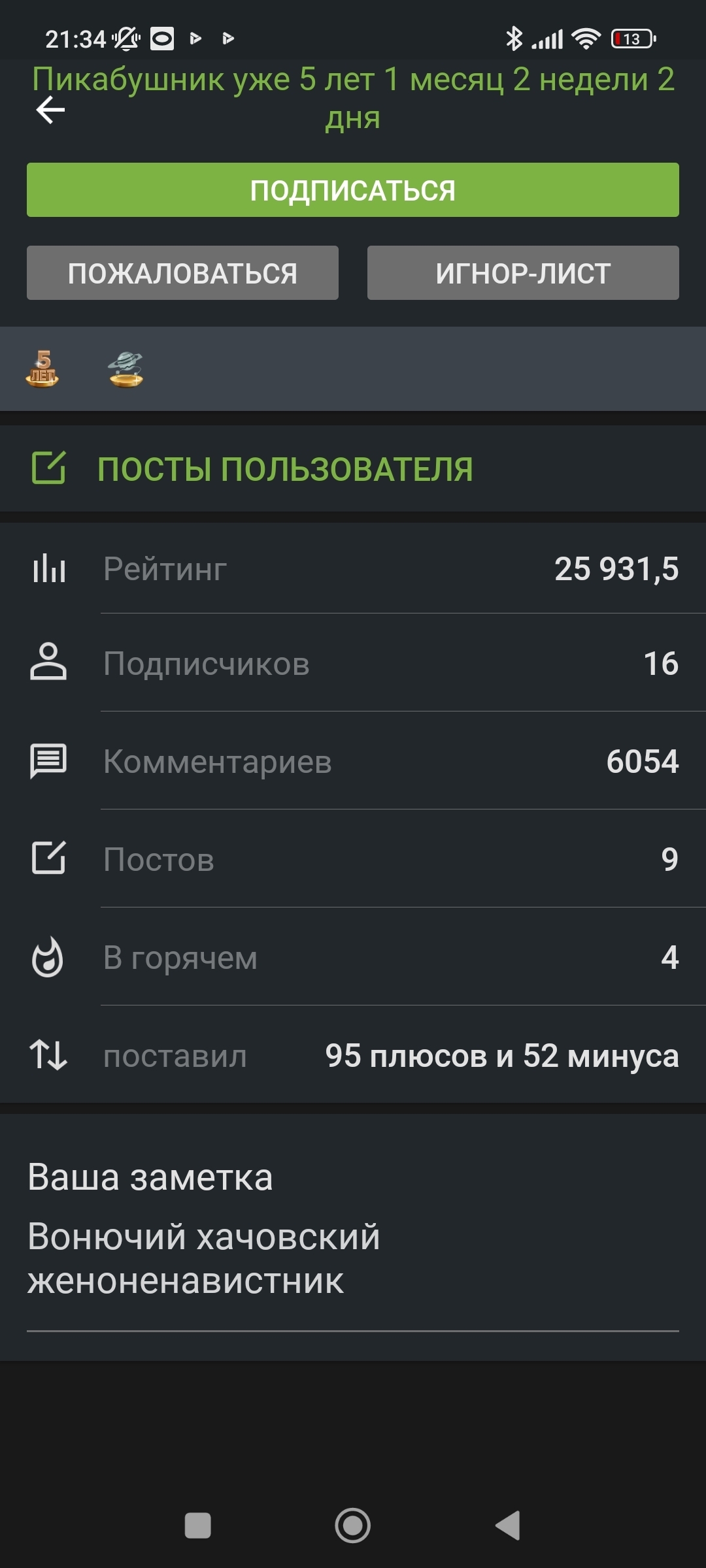Open recent apps with the square button
This screenshot has height=1568, width=706.
tap(198, 1526)
